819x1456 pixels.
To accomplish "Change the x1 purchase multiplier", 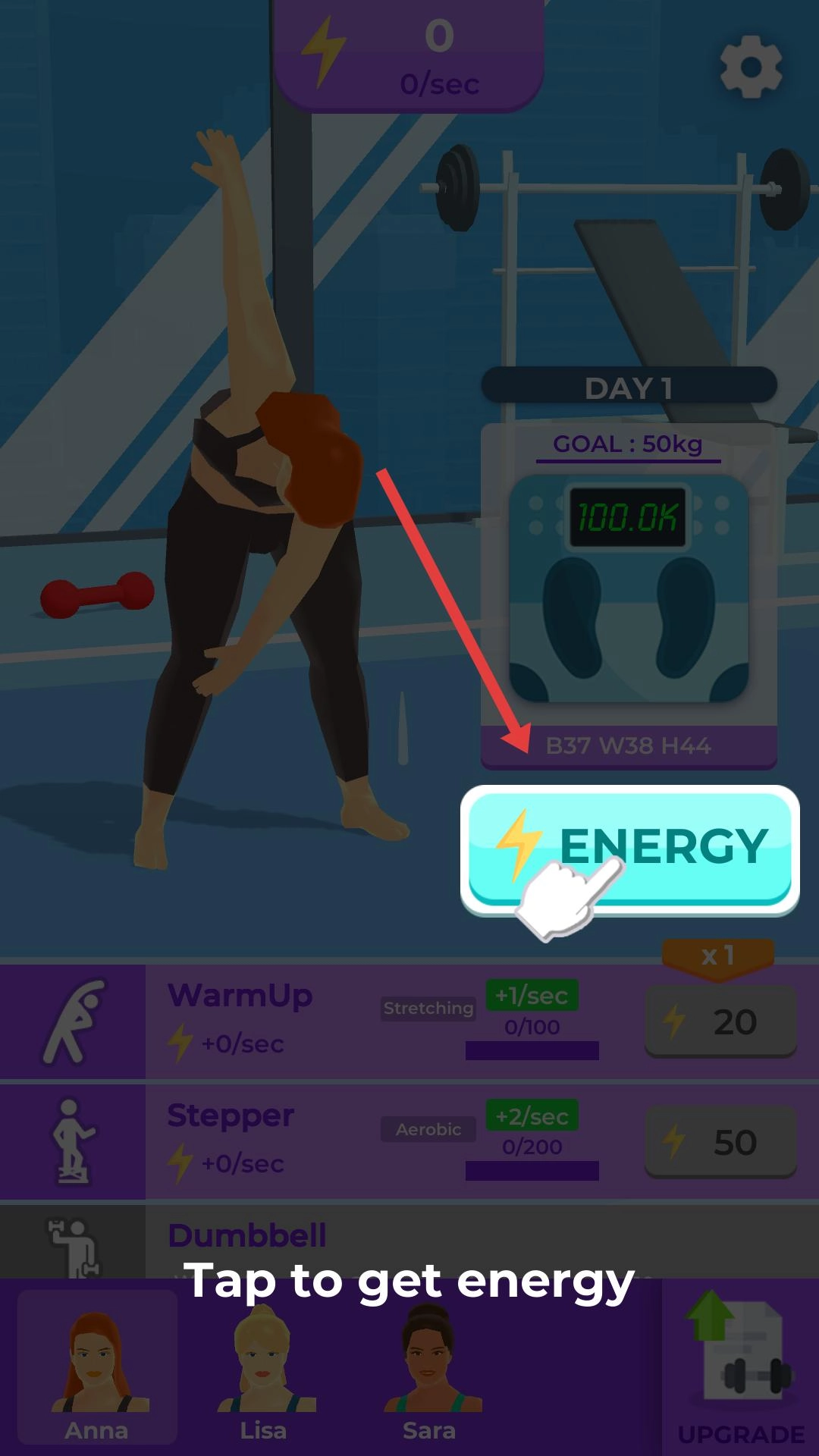I will pos(717,957).
